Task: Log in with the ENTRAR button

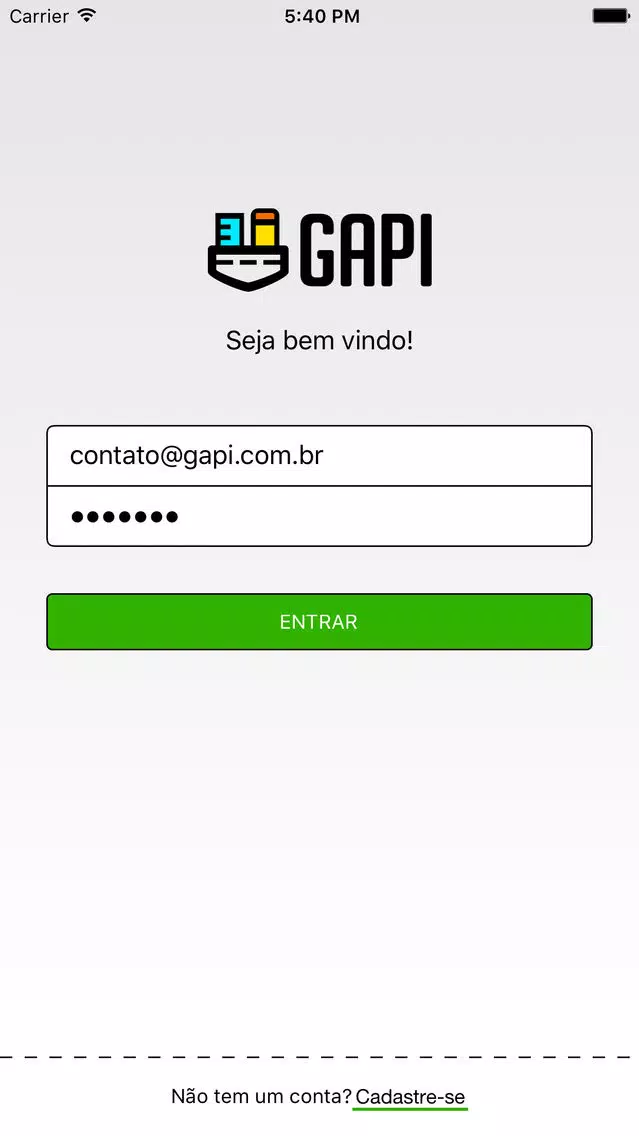Action: [320, 622]
